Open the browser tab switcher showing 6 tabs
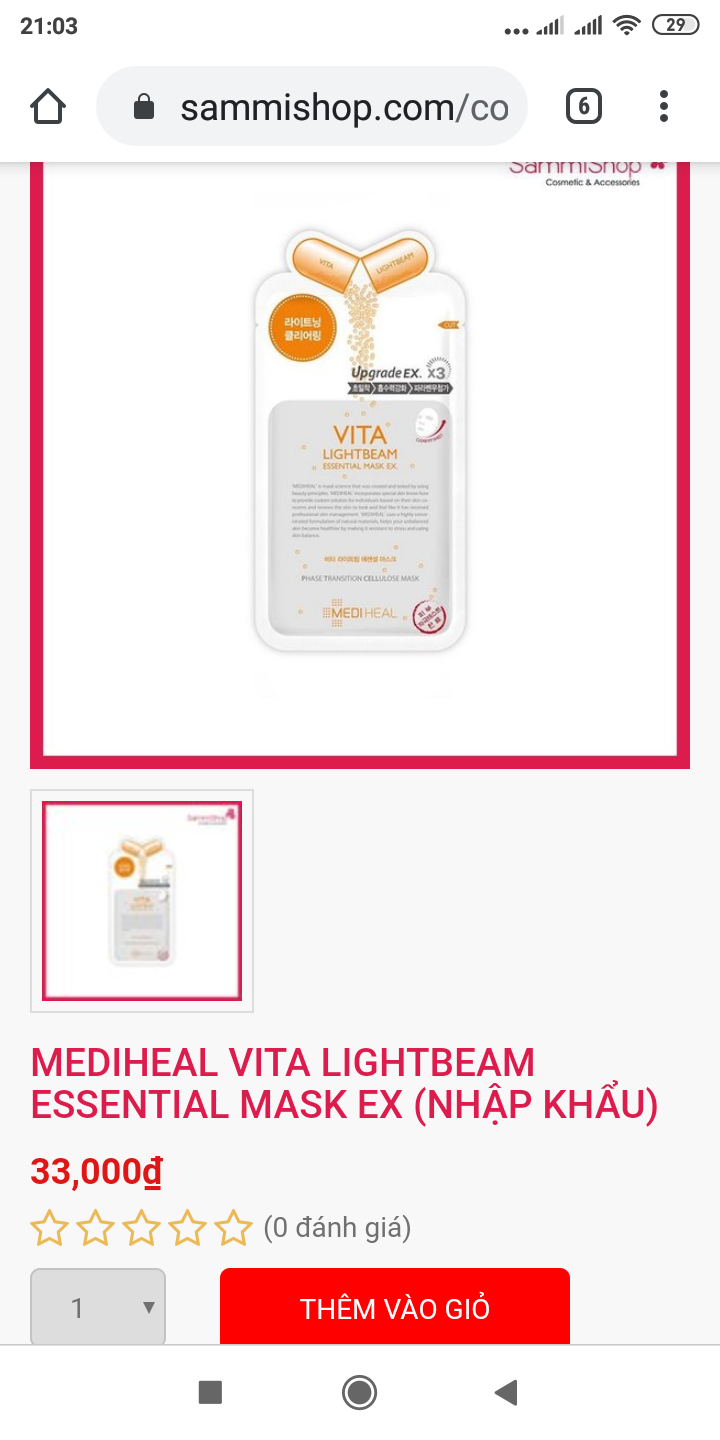 pyautogui.click(x=584, y=105)
